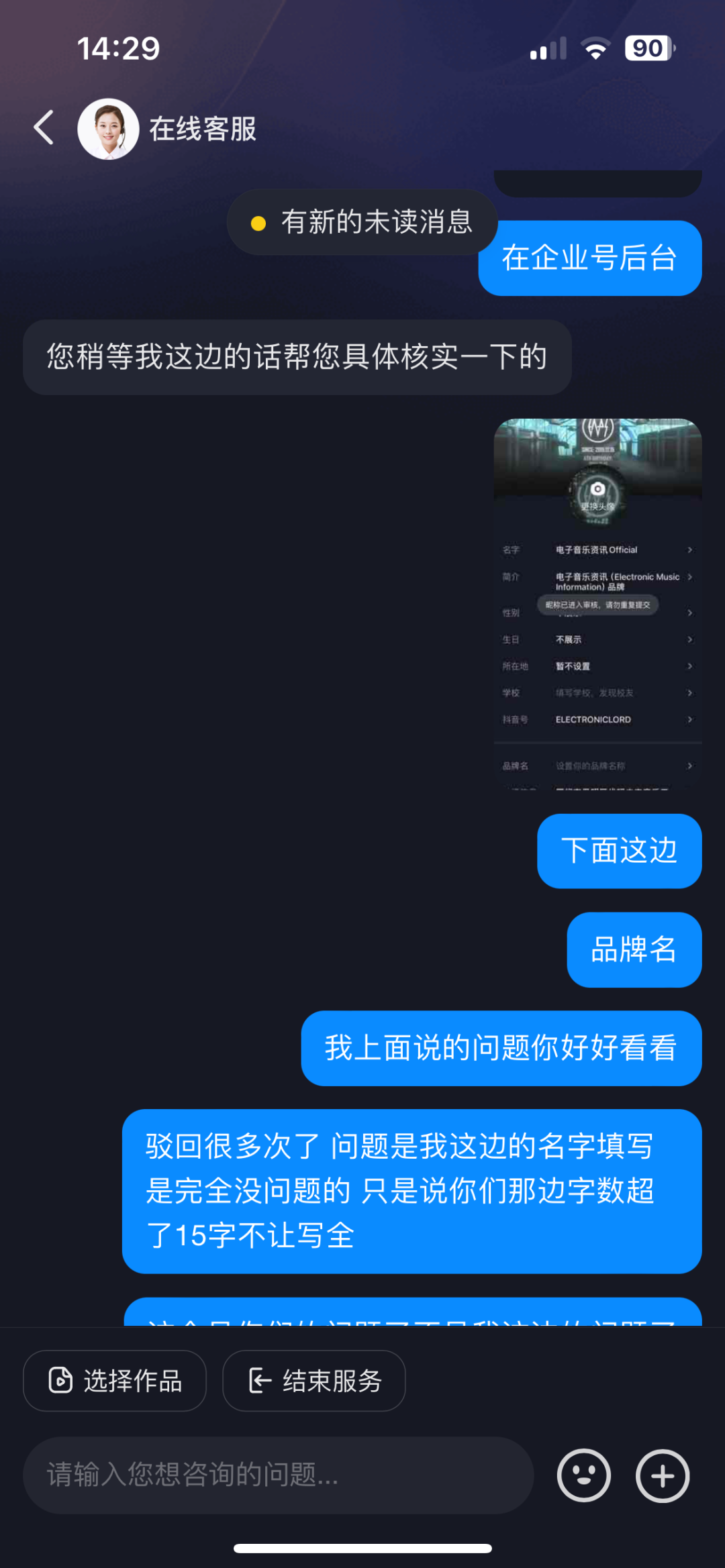This screenshot has height=1568, width=725.
Task: Jump to new unread messages (有新的未读消息)
Action: click(x=362, y=222)
